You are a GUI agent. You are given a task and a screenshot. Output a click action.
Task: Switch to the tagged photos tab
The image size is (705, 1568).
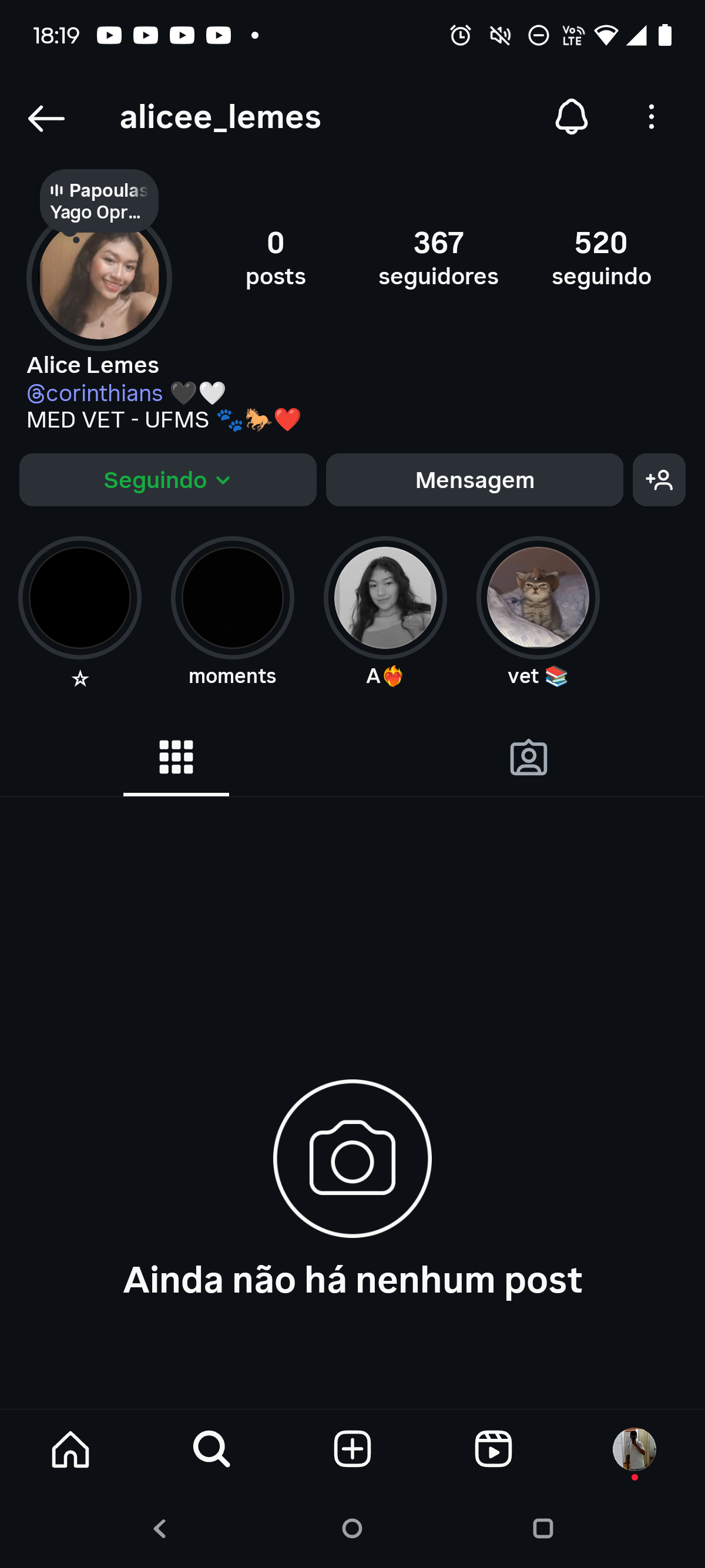528,758
